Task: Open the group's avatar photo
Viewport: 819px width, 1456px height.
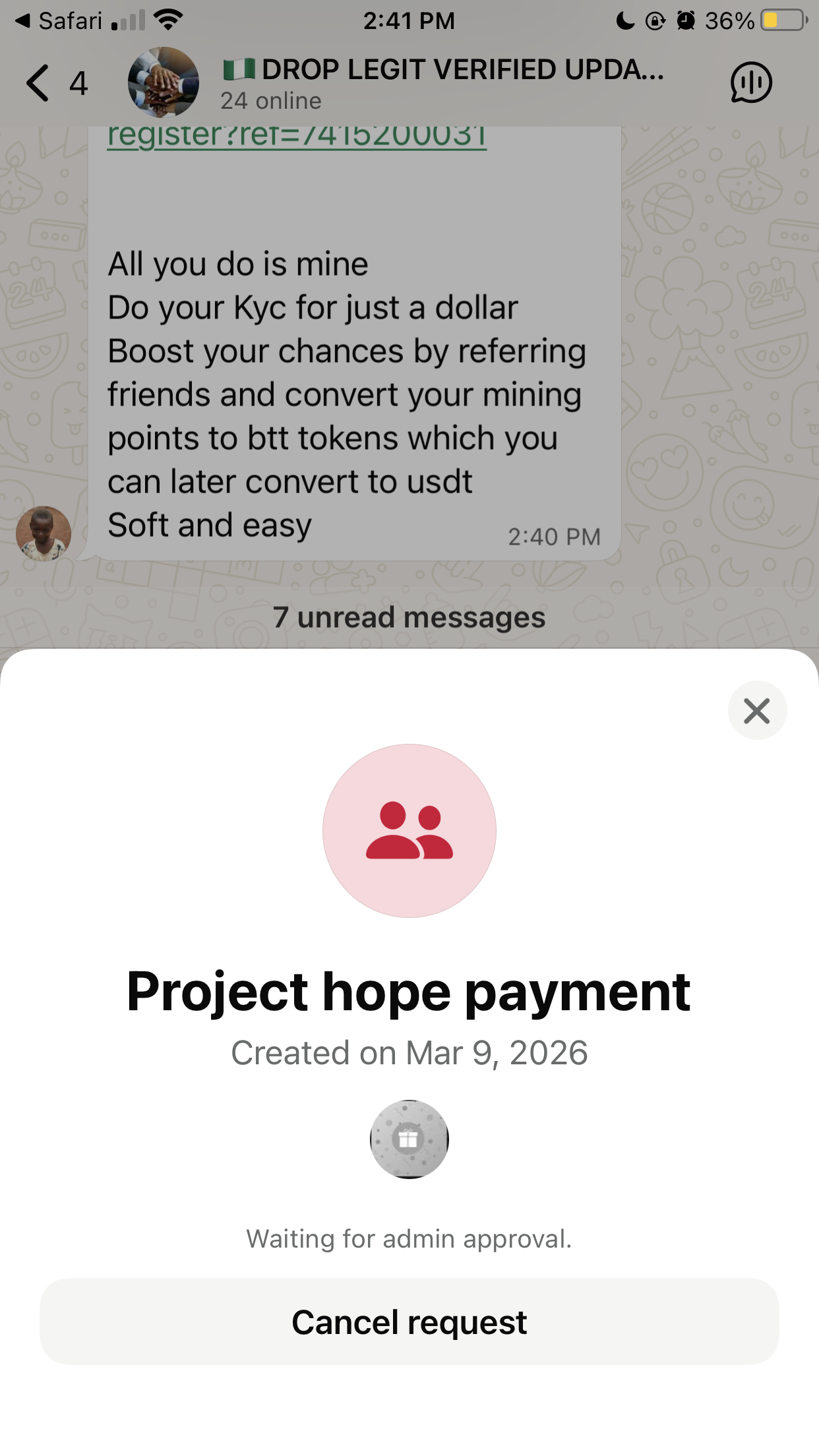Action: (x=163, y=82)
